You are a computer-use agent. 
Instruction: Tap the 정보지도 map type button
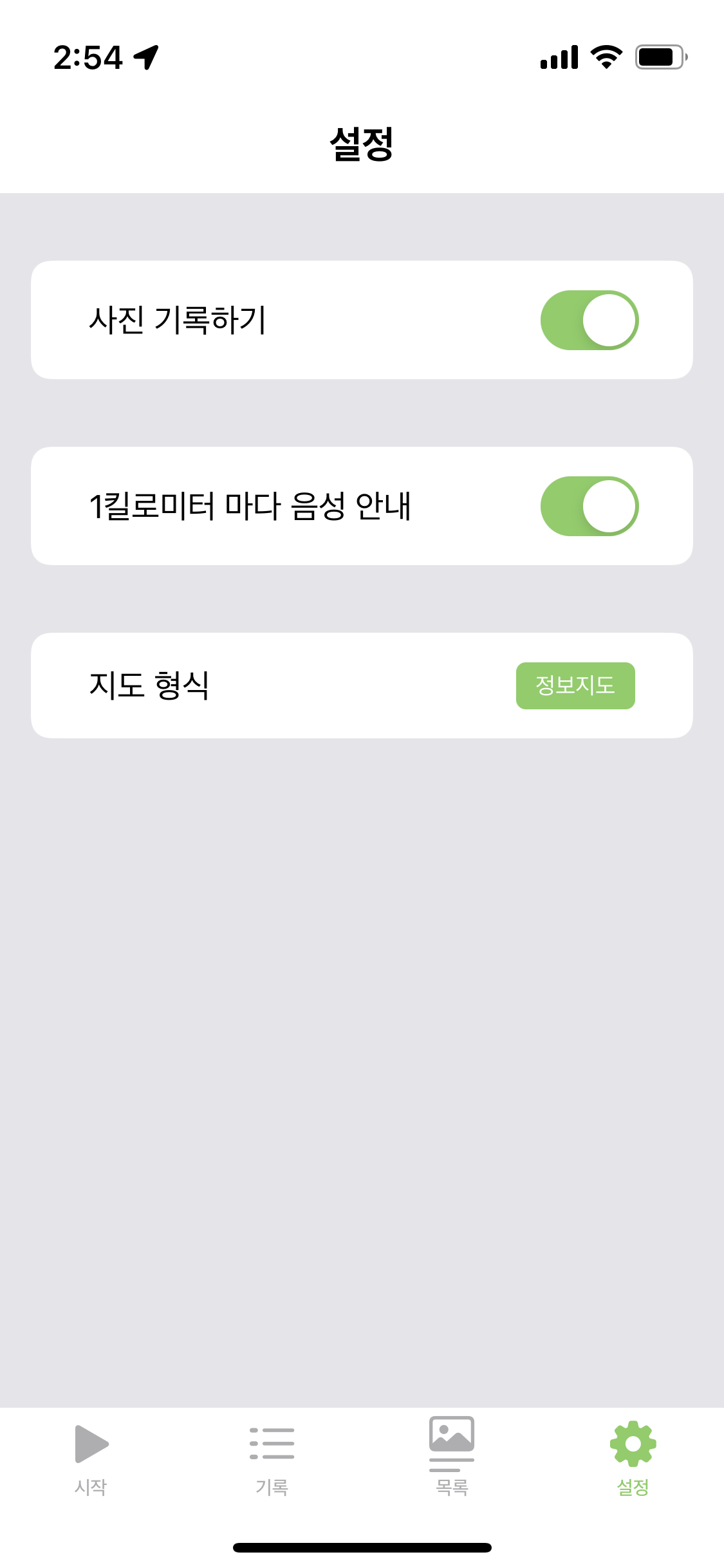tap(575, 686)
